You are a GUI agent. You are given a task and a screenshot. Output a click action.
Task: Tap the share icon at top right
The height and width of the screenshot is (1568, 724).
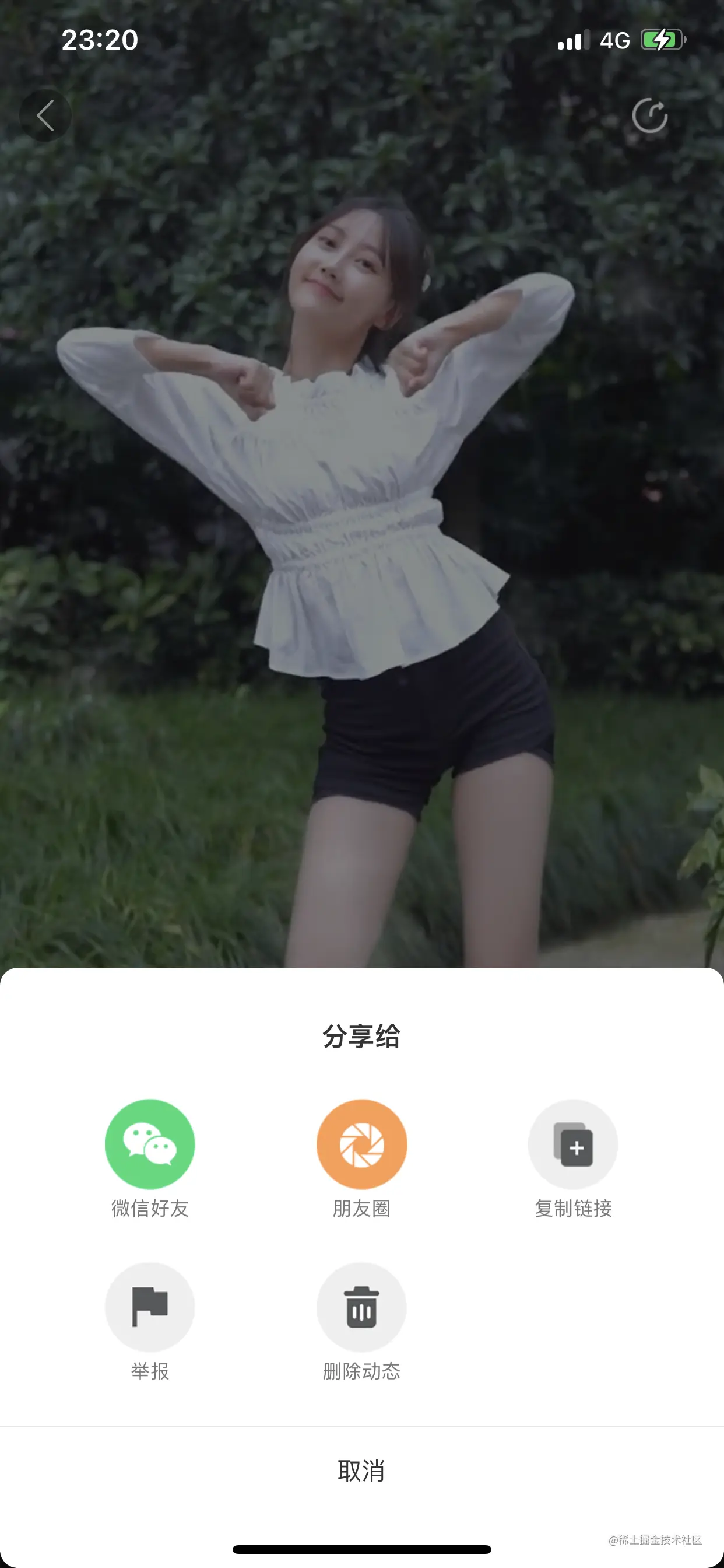point(650,116)
